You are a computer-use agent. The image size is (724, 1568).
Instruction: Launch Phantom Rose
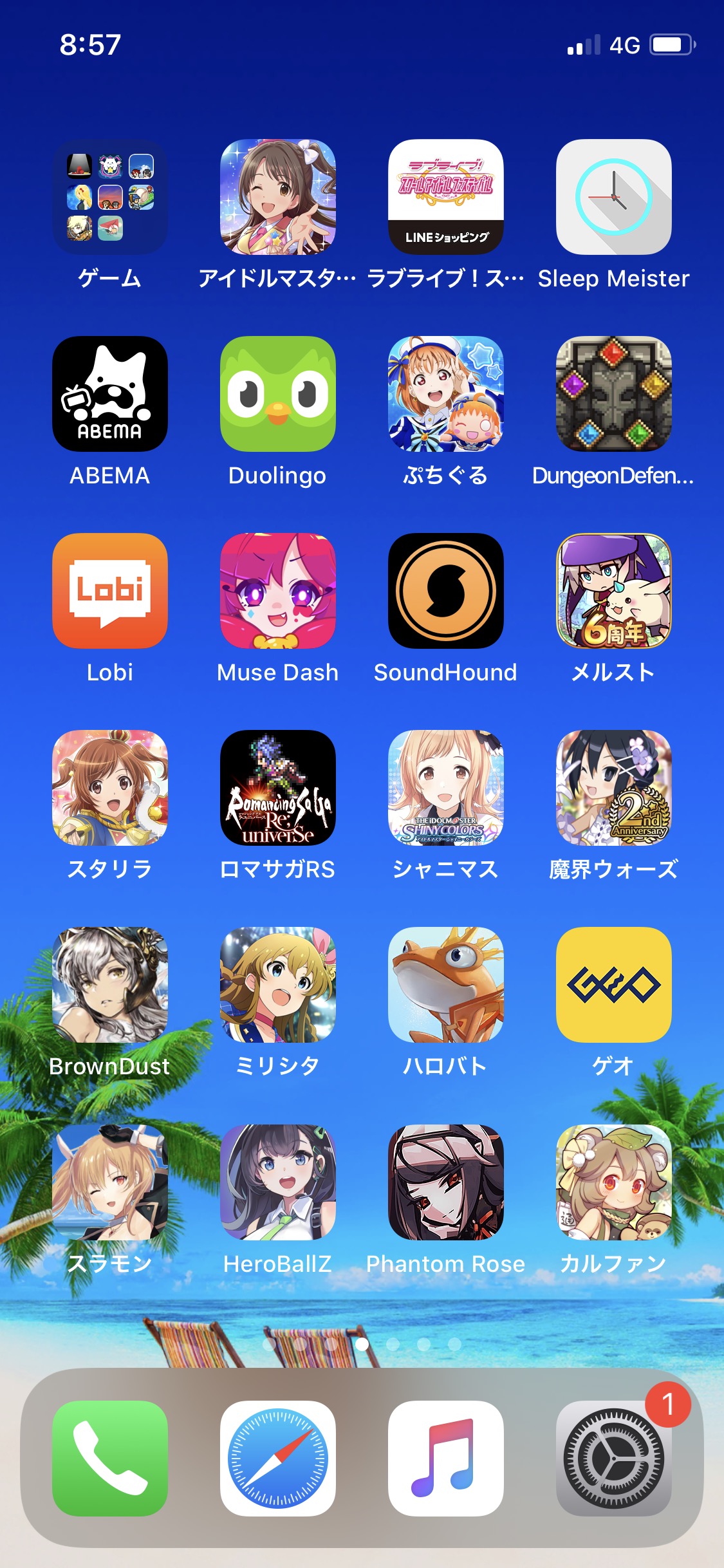[446, 1182]
